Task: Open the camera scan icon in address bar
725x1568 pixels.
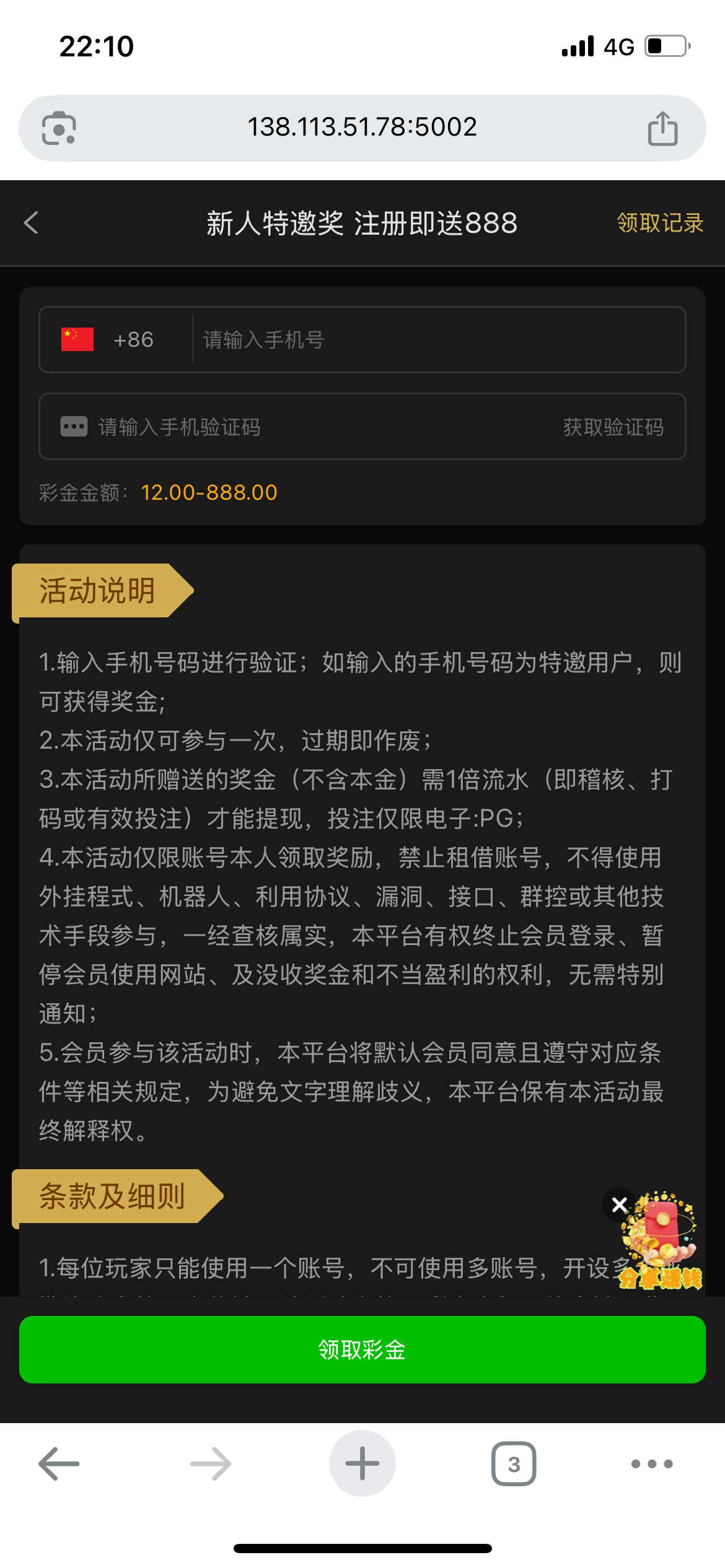Action: [59, 128]
